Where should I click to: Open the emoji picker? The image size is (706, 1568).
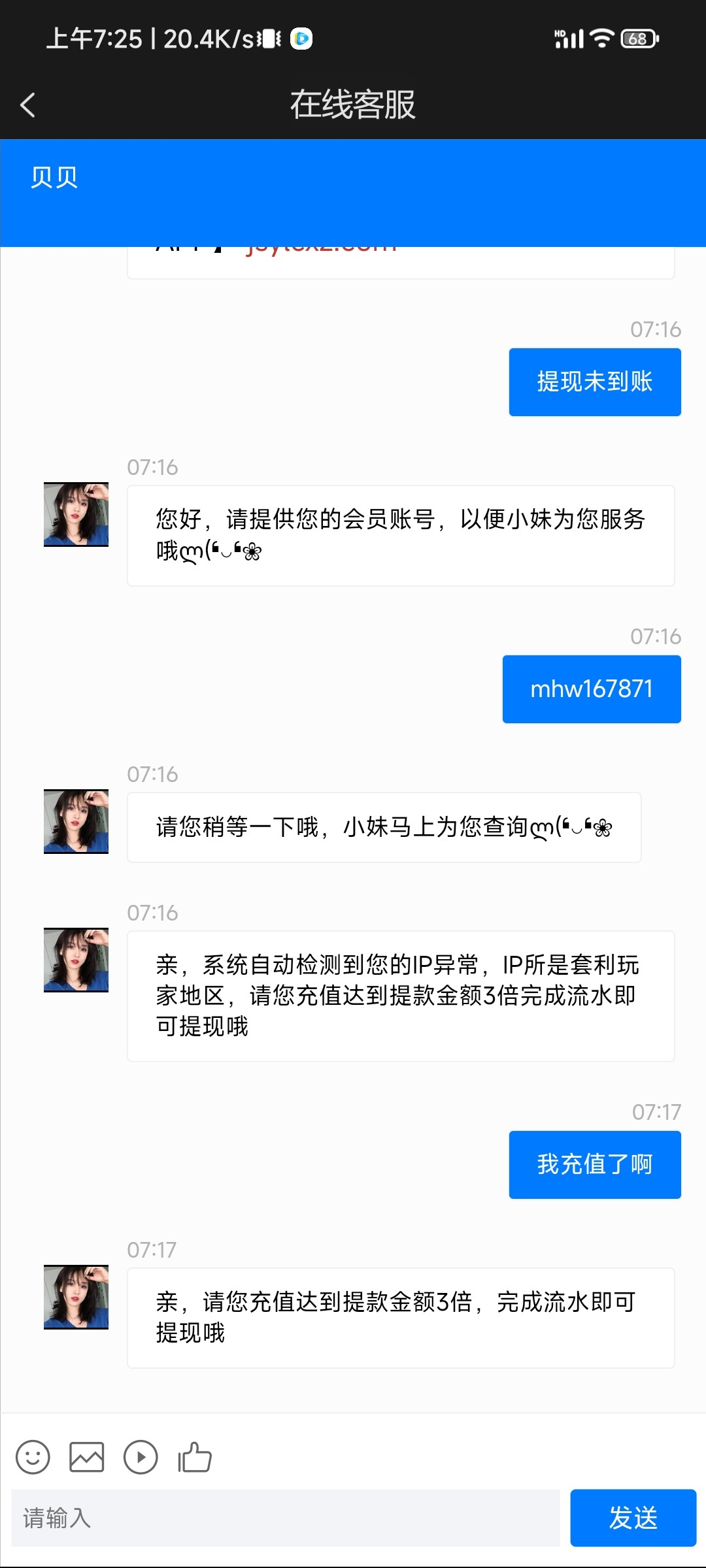(x=33, y=1457)
